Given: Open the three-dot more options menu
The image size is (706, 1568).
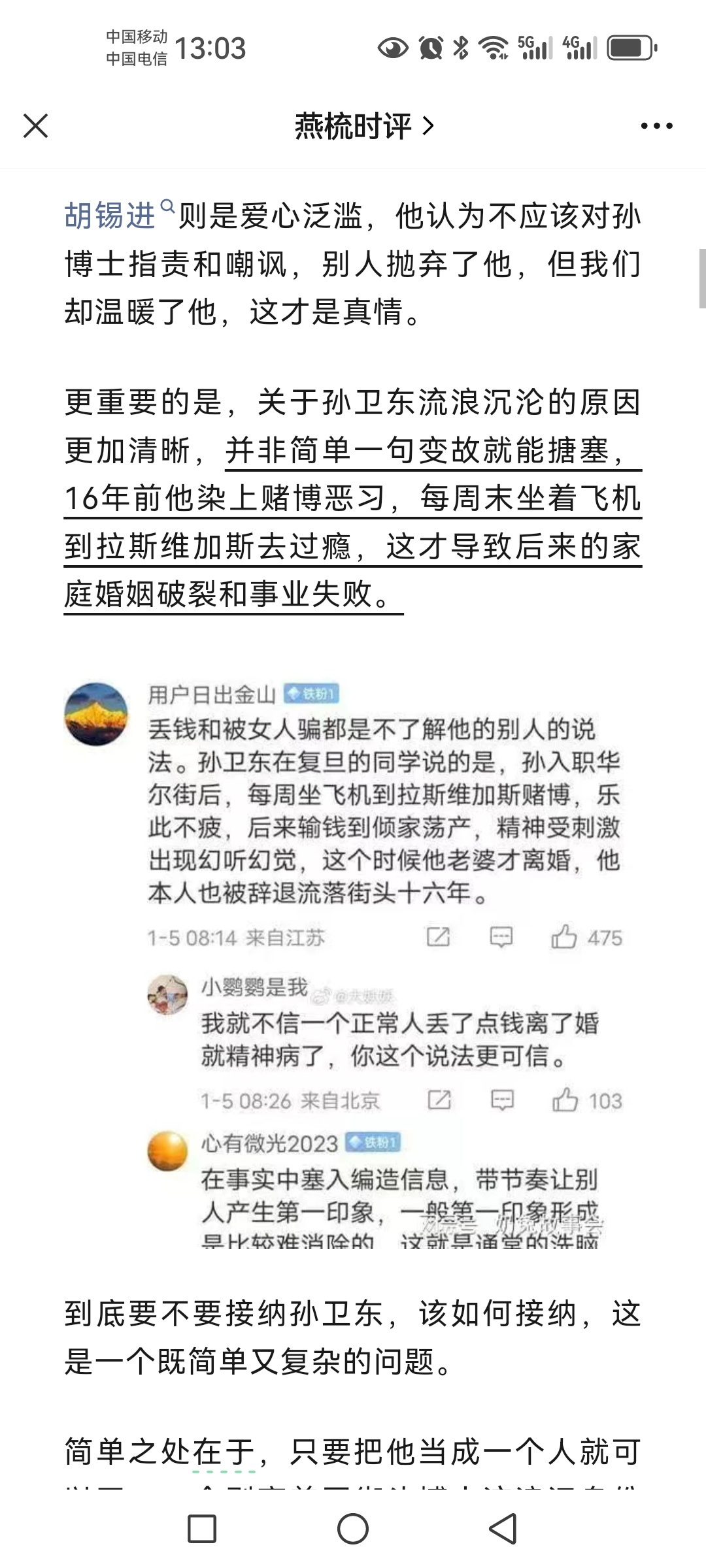Looking at the screenshot, I should tap(656, 126).
